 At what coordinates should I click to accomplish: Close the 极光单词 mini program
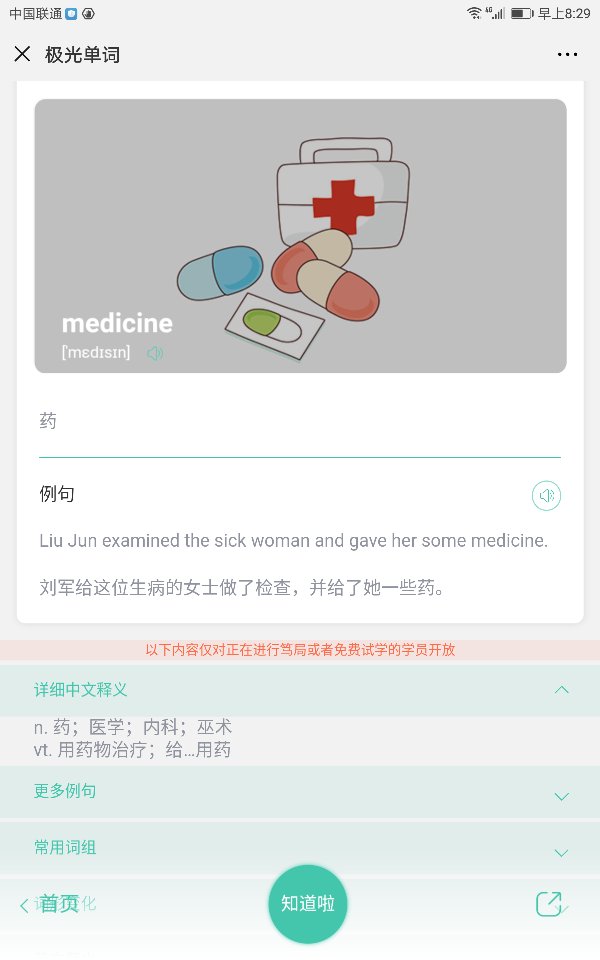tap(22, 54)
